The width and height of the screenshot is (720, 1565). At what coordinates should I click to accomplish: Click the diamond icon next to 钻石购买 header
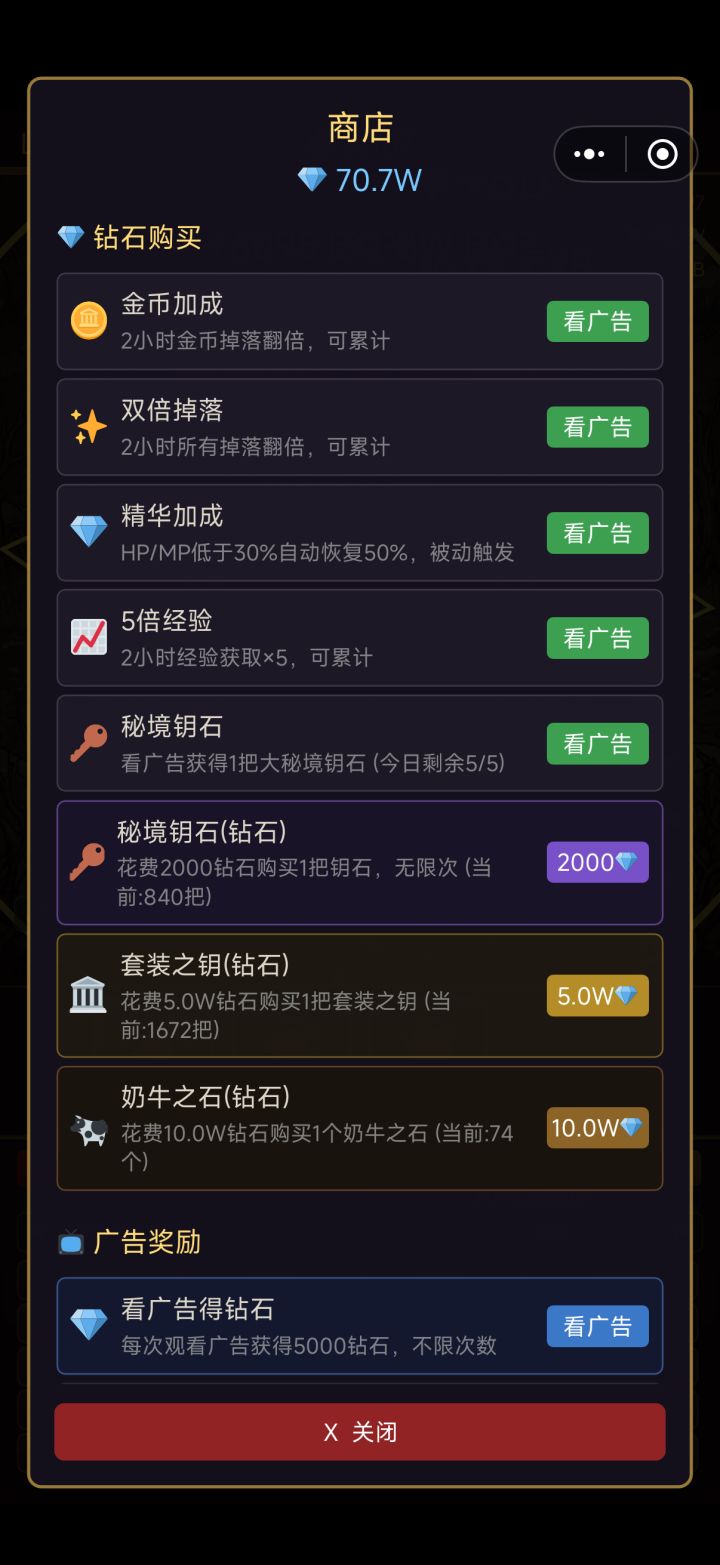pos(69,237)
